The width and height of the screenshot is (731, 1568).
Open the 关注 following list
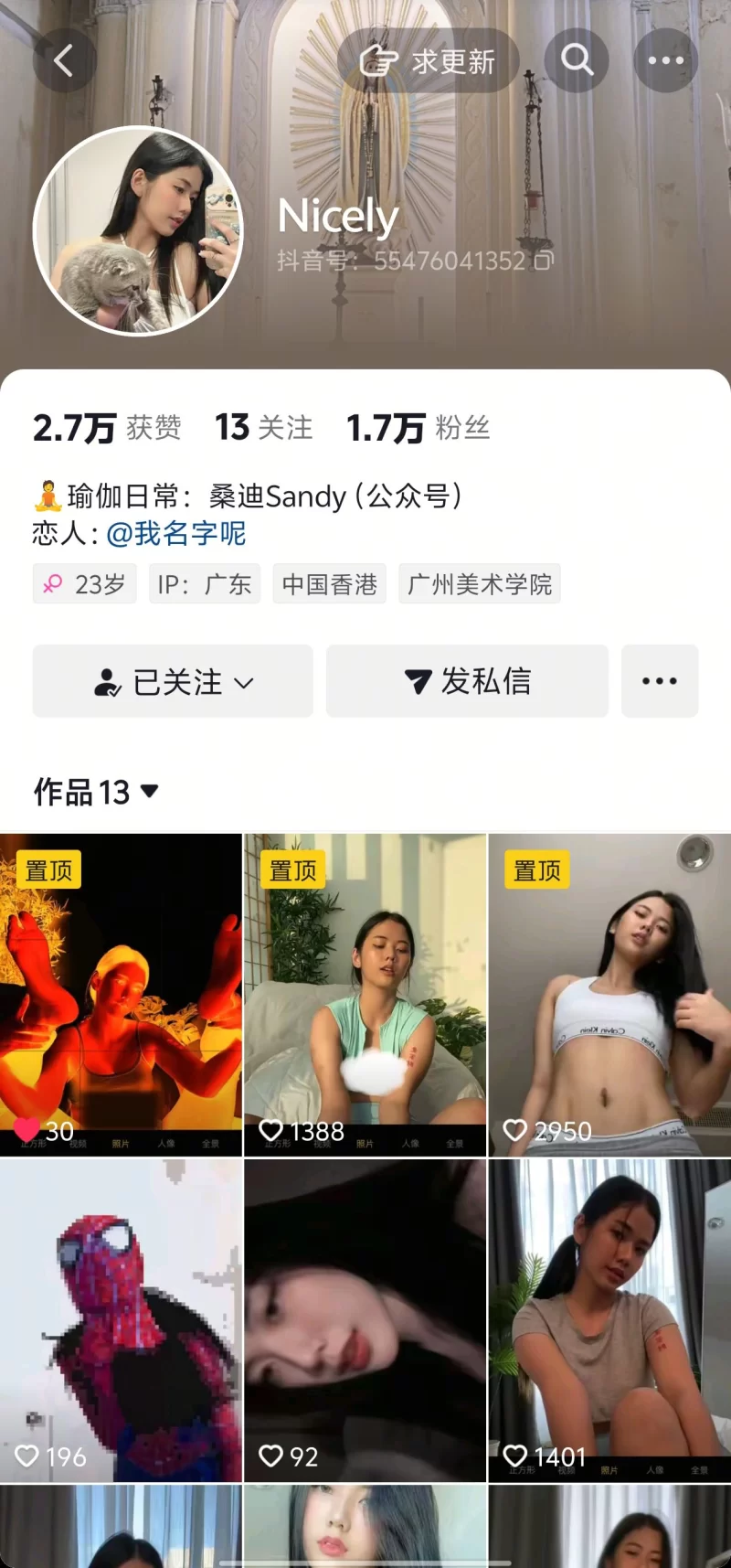point(263,427)
